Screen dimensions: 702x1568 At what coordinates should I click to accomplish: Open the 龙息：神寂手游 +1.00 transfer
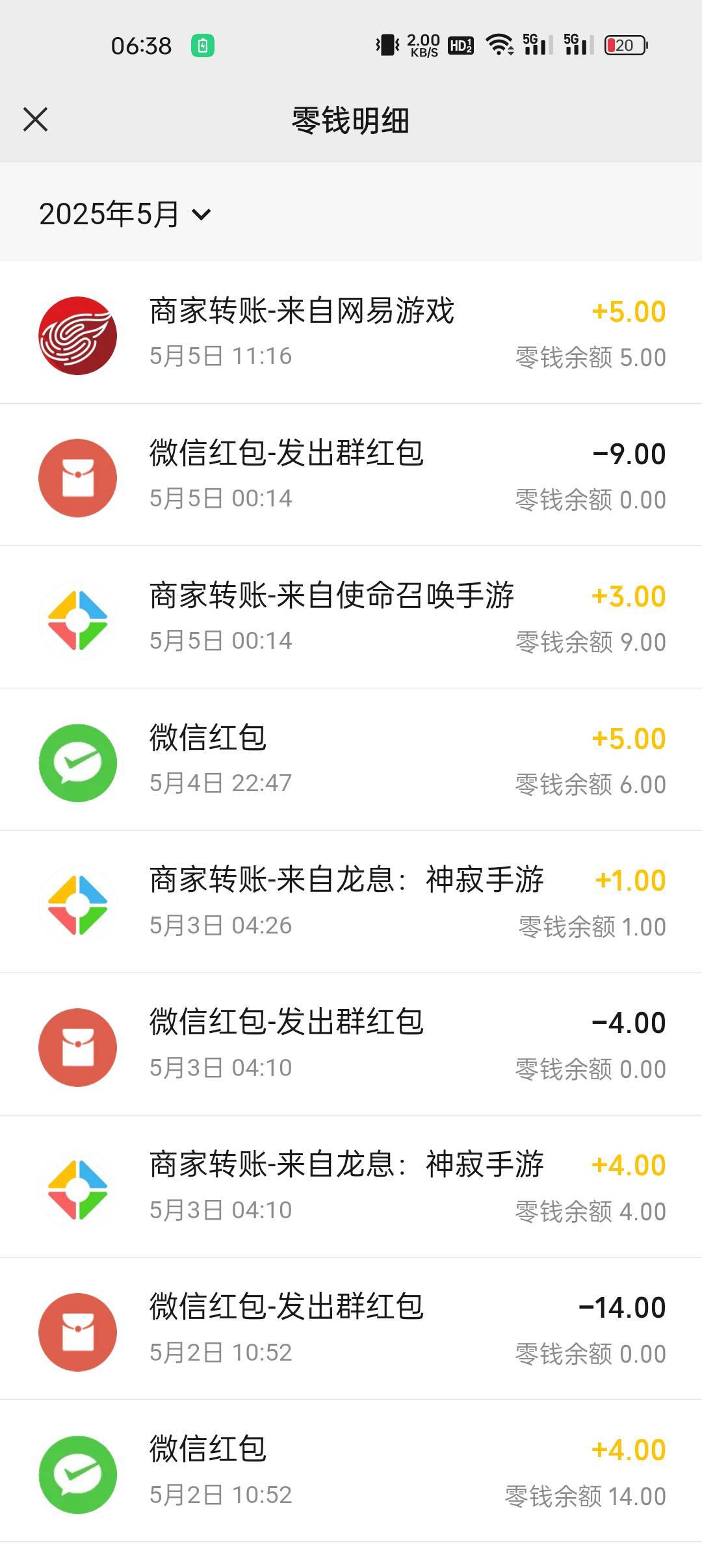click(x=351, y=902)
